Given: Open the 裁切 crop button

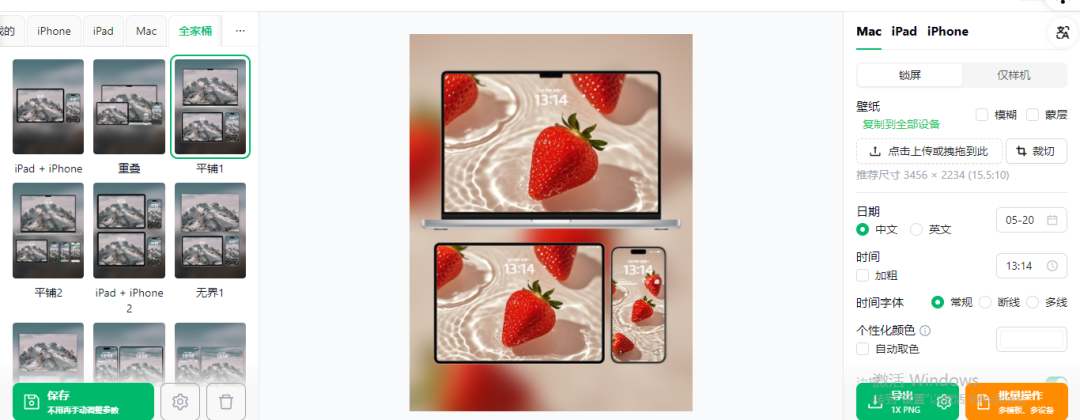Looking at the screenshot, I should (1035, 151).
